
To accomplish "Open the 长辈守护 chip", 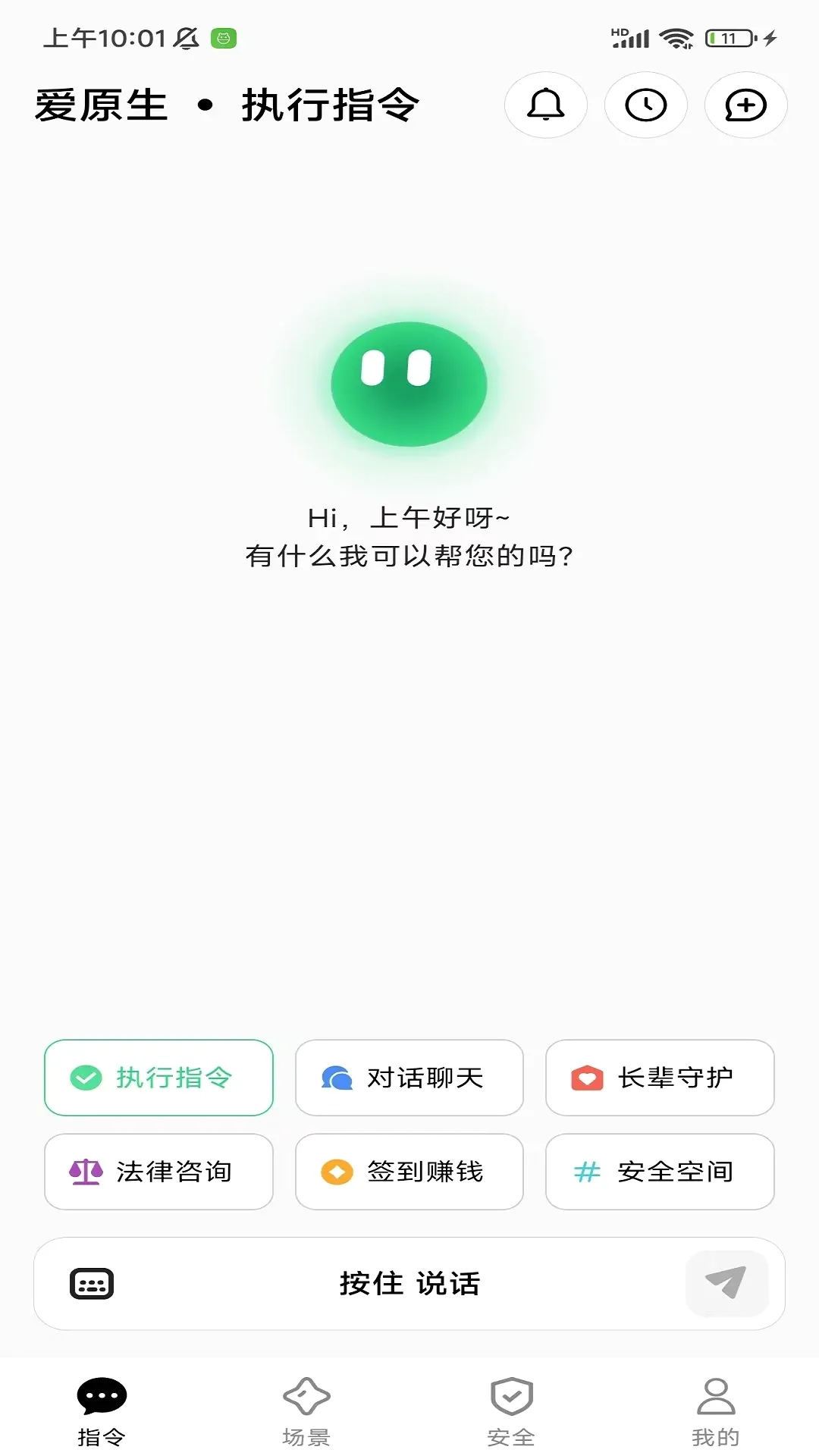I will pyautogui.click(x=660, y=1078).
